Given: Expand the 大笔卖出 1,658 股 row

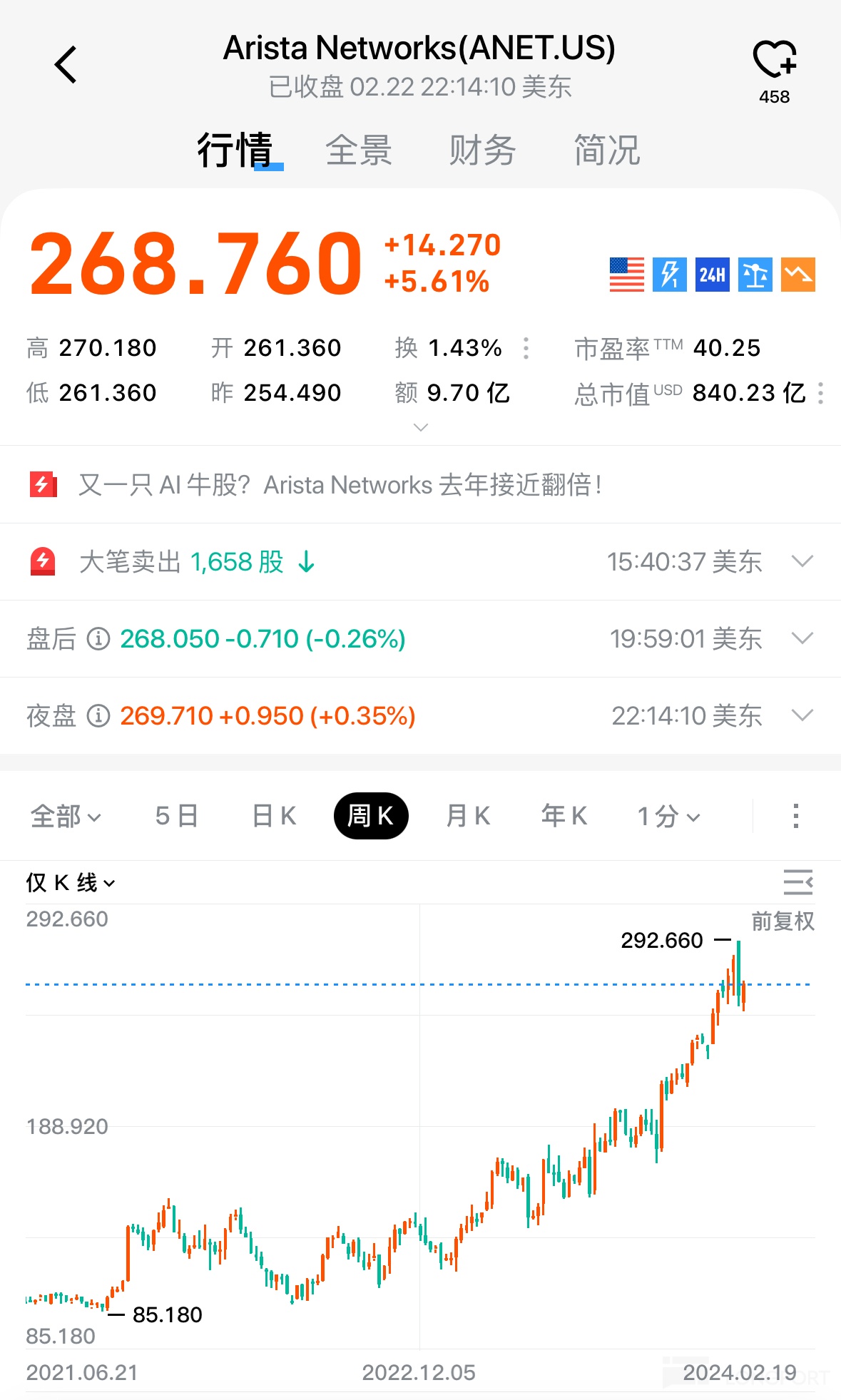Looking at the screenshot, I should [x=802, y=562].
